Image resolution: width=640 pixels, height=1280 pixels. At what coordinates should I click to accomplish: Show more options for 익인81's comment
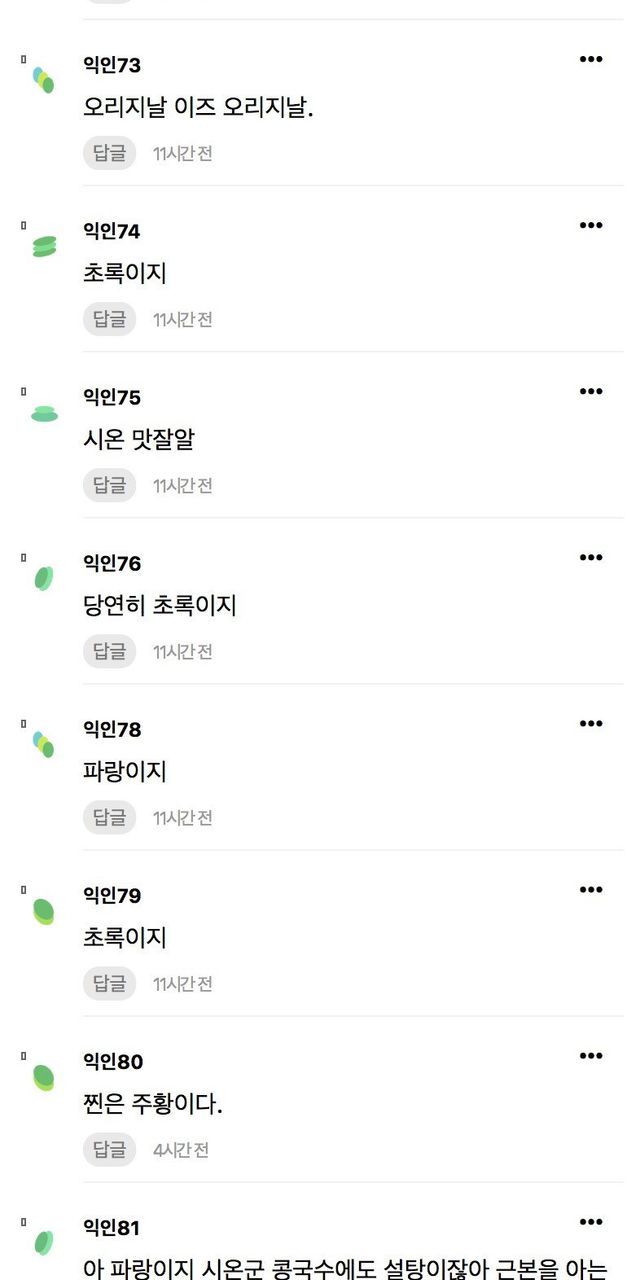[x=591, y=1222]
